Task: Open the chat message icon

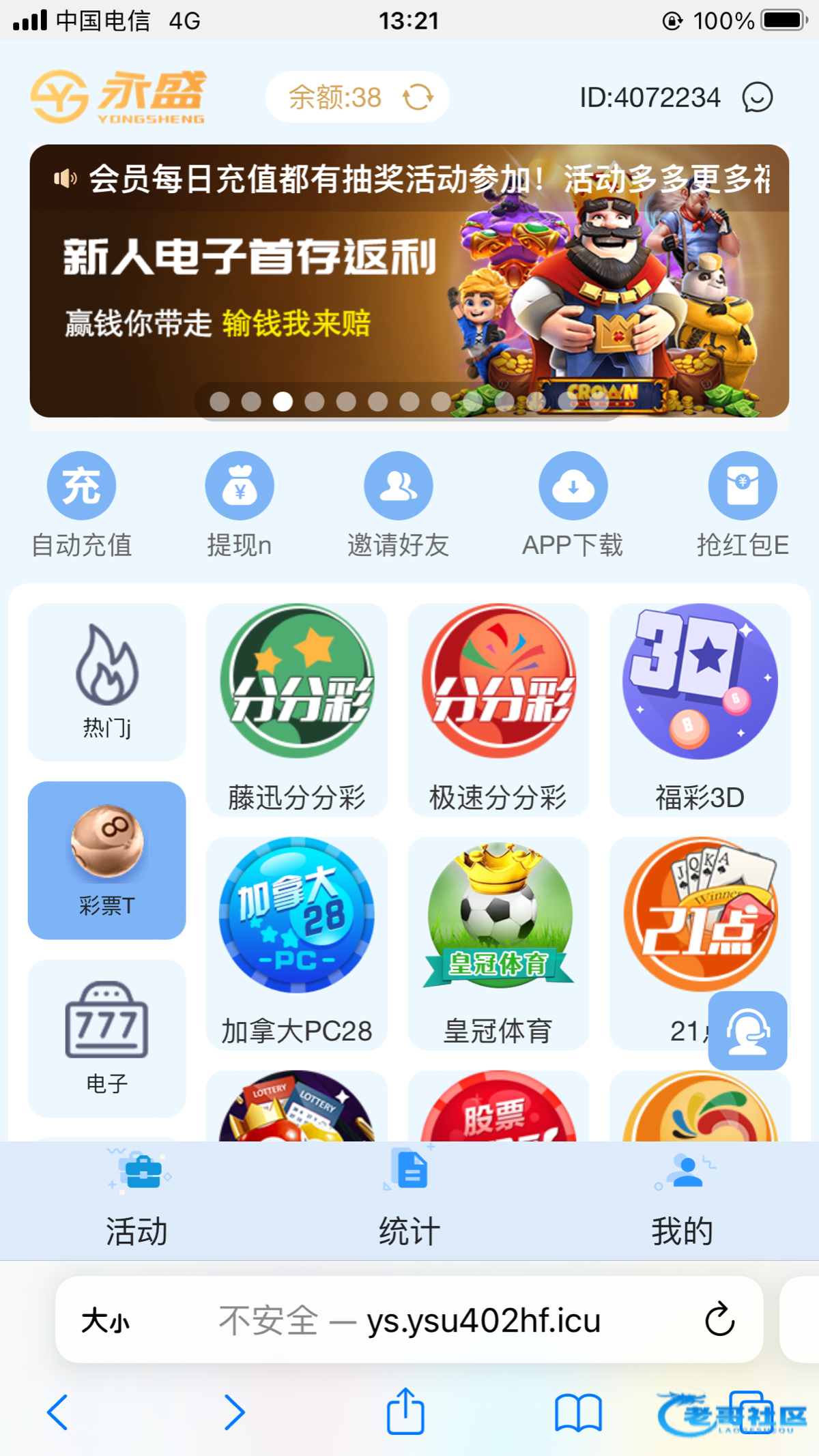Action: click(757, 98)
